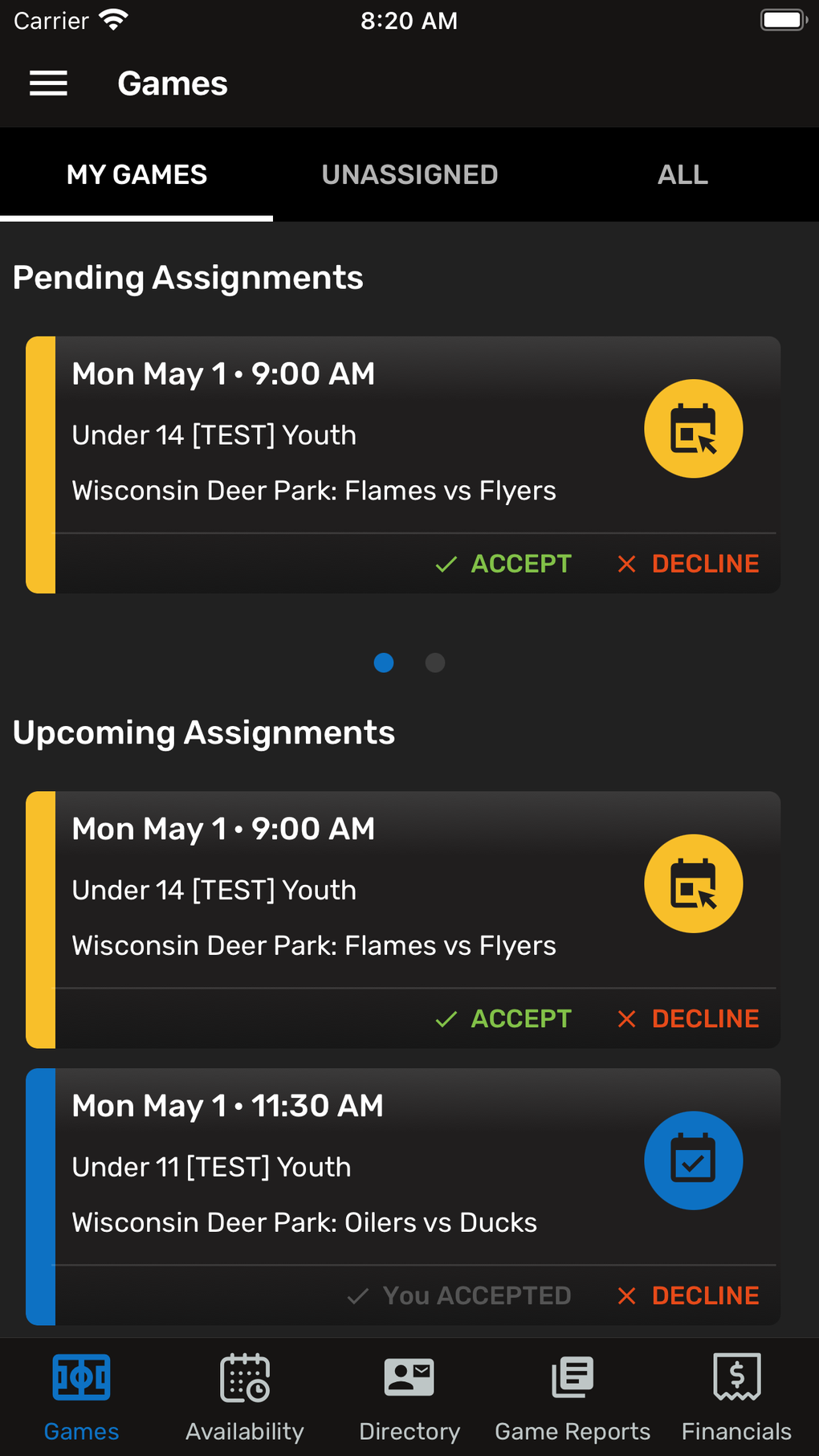Decline the Oilers vs Ducks assignment
This screenshot has height=1456, width=819.
[688, 1295]
